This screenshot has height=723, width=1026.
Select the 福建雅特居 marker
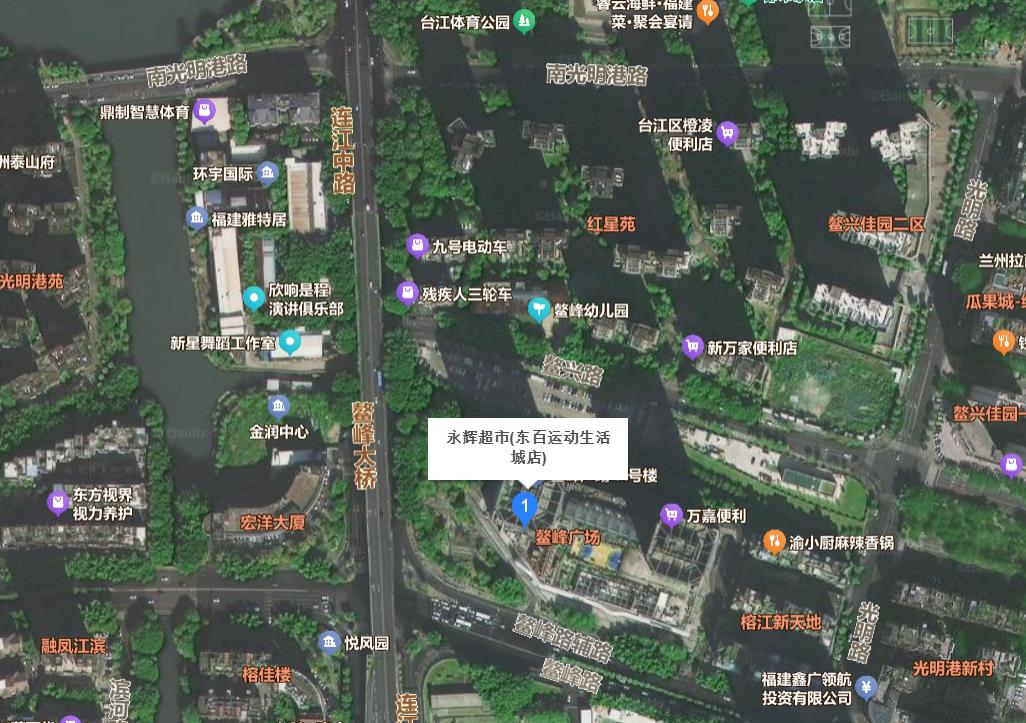click(197, 218)
